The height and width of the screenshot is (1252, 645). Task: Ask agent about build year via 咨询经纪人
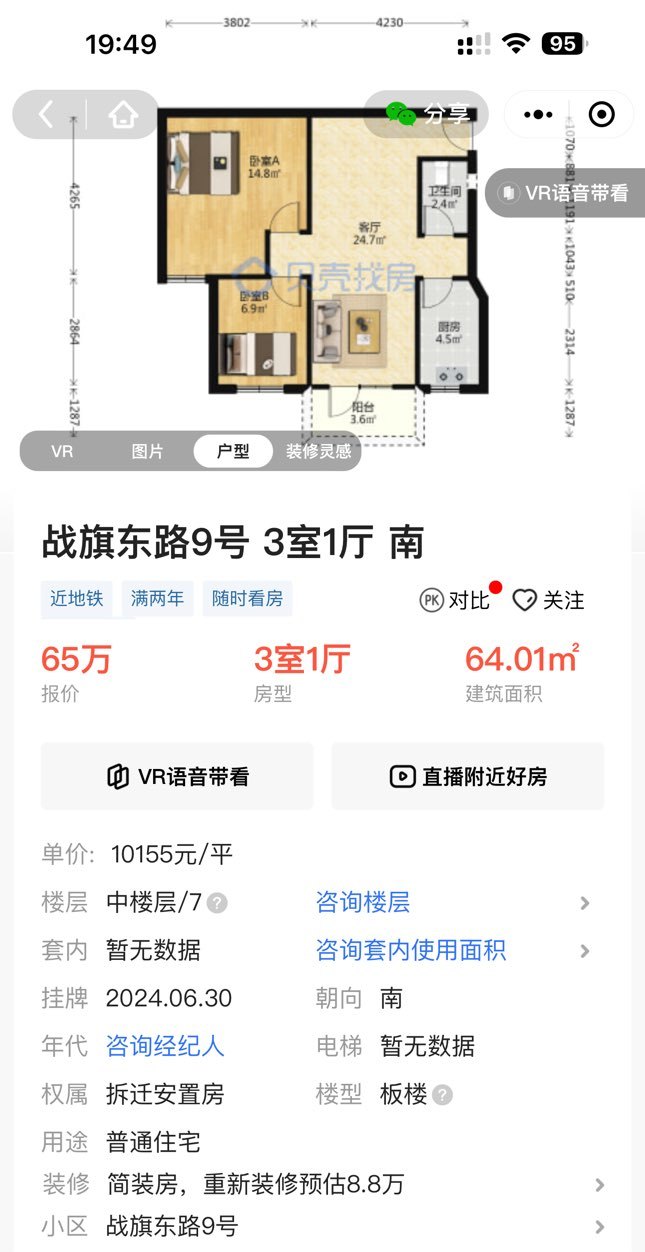click(165, 1046)
